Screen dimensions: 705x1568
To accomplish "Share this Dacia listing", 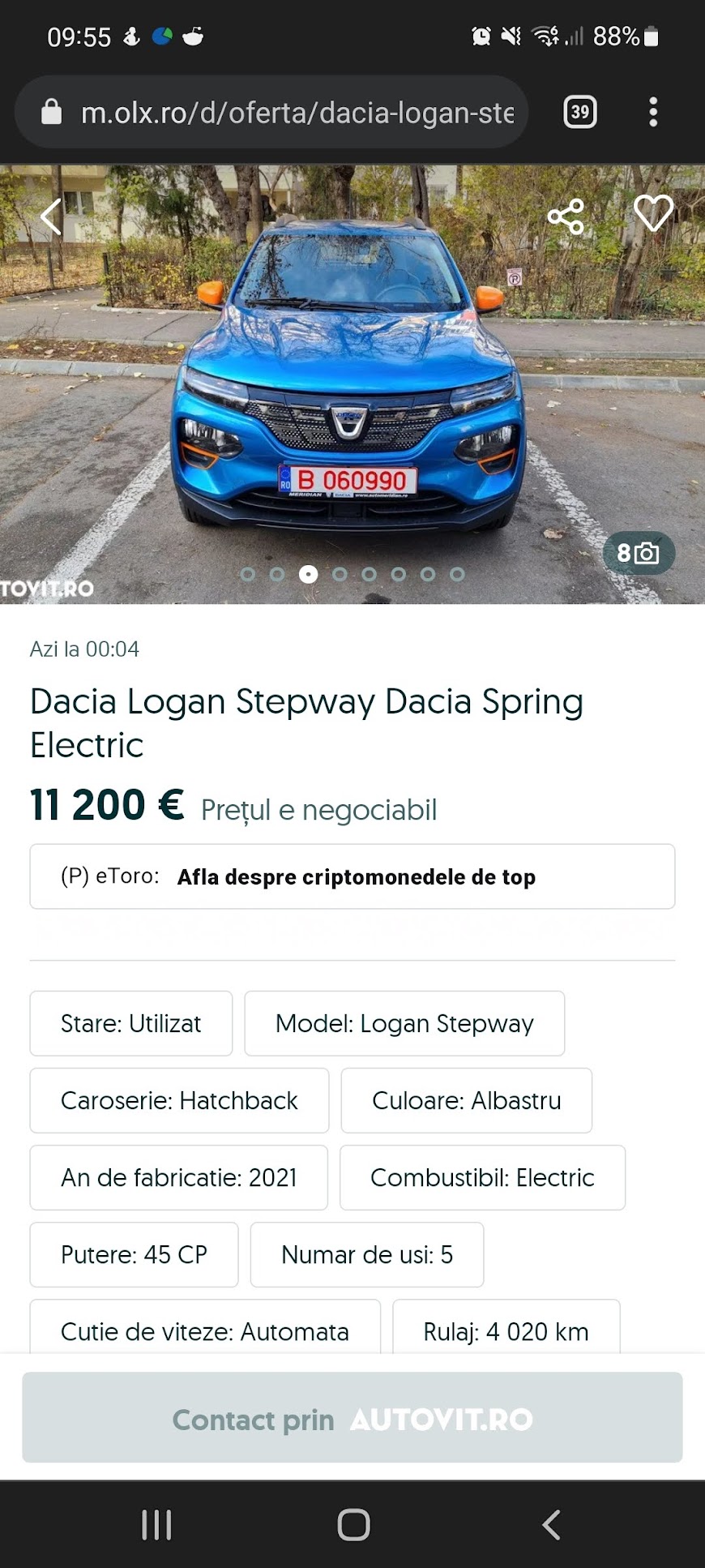I will pos(566,216).
